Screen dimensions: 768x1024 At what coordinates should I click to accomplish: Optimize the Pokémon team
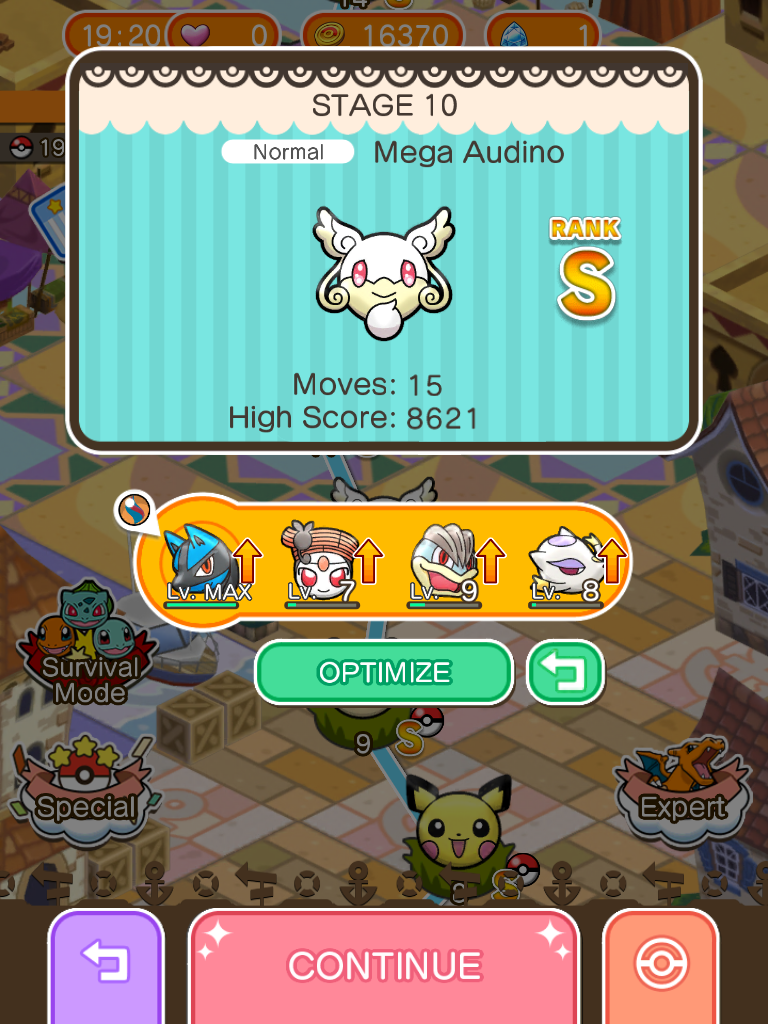384,672
